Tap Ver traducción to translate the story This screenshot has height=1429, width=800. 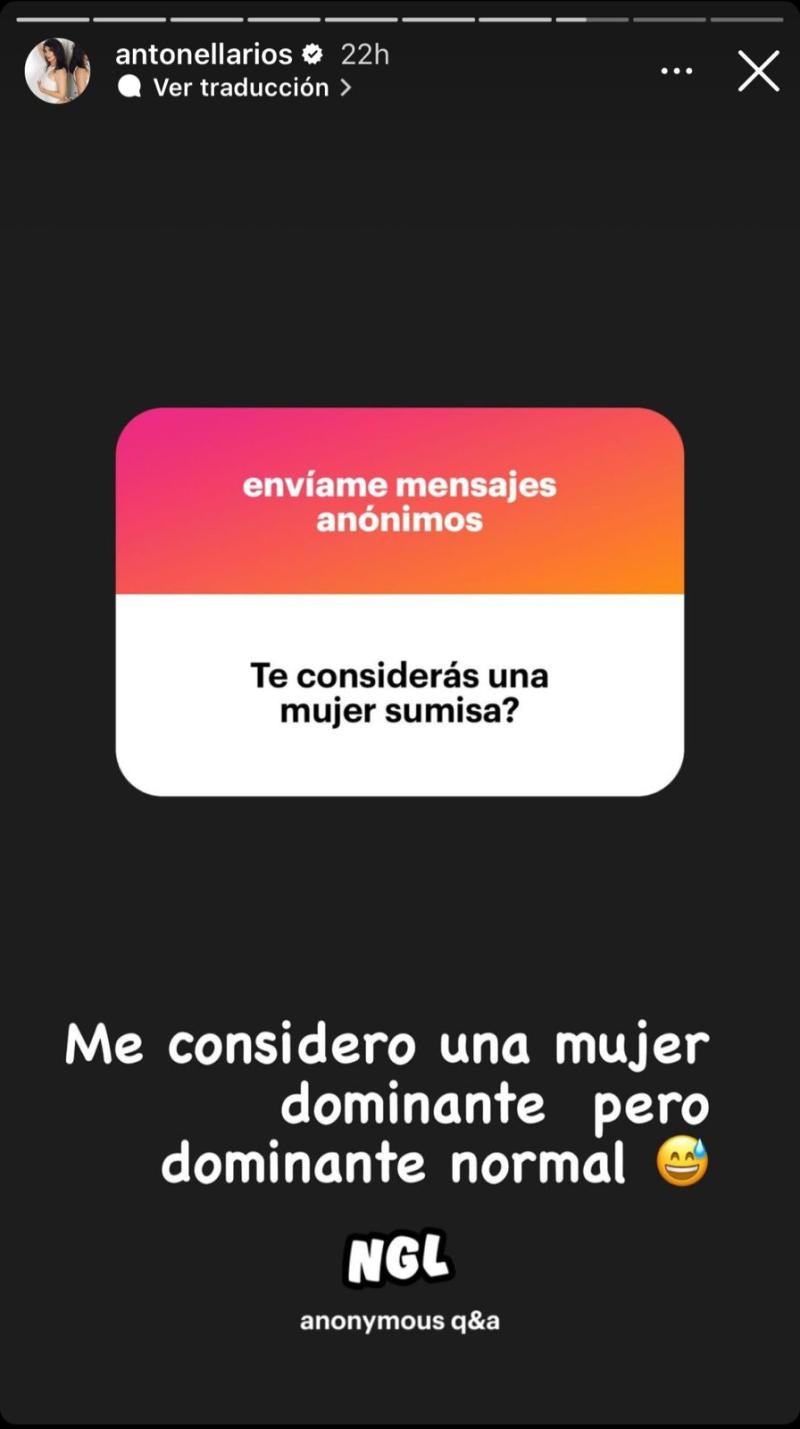coord(240,88)
